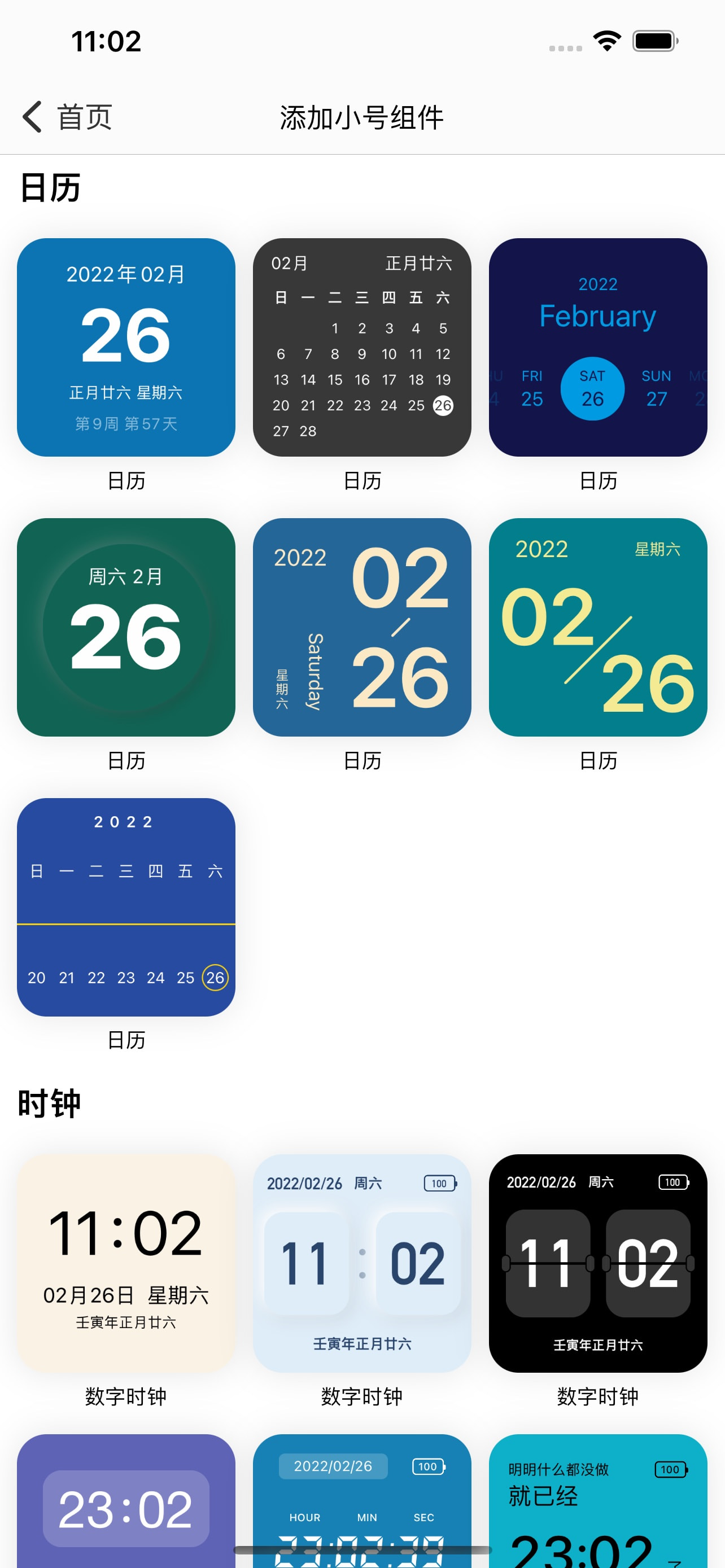The width and height of the screenshot is (725, 1568).
Task: Choose the blue Saturday 02/26 calendar widget
Action: coord(362,627)
